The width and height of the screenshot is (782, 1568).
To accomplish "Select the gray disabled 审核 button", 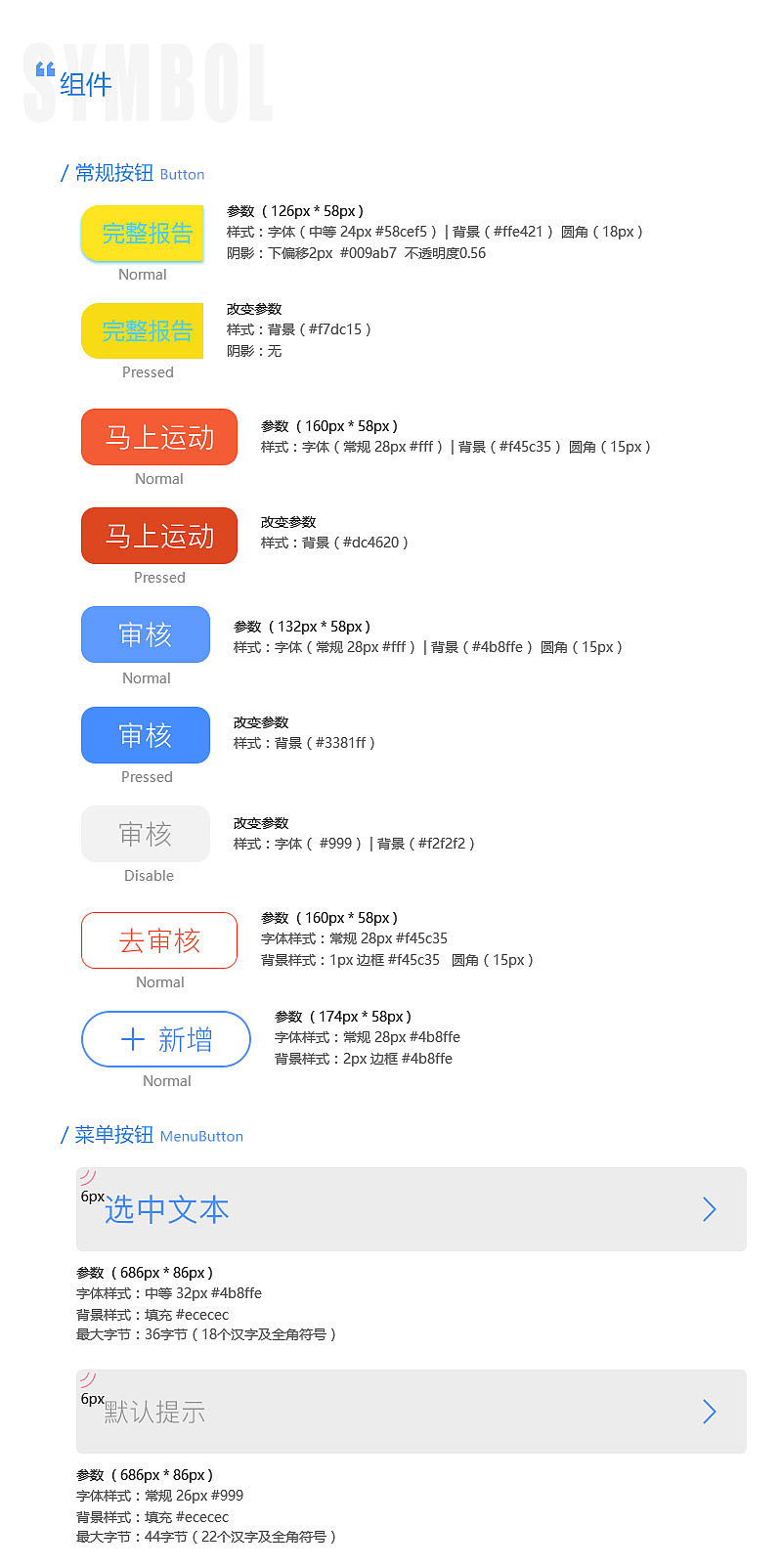I will coord(145,834).
